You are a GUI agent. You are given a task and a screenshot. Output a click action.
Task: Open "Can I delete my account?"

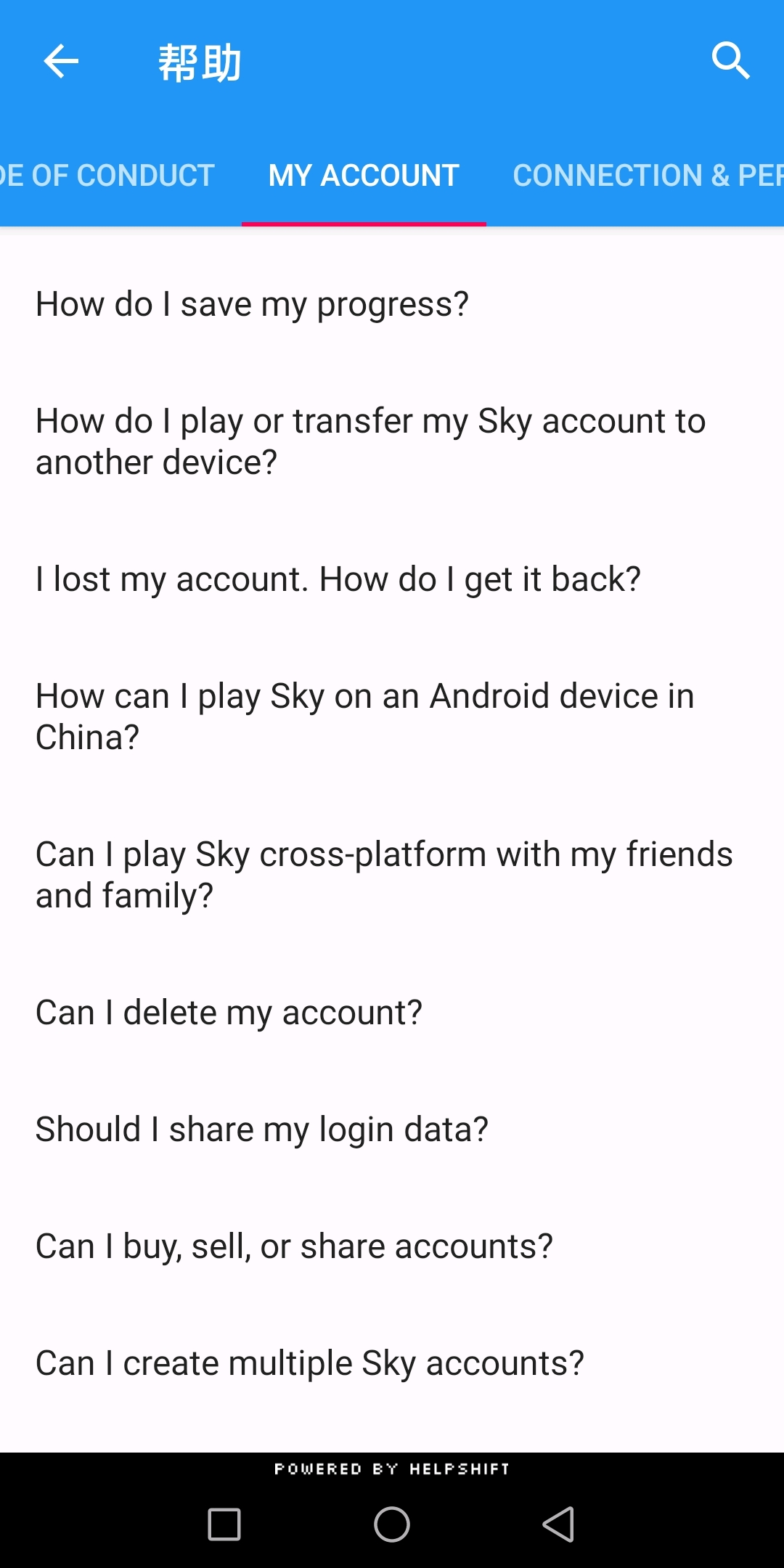point(392,1013)
